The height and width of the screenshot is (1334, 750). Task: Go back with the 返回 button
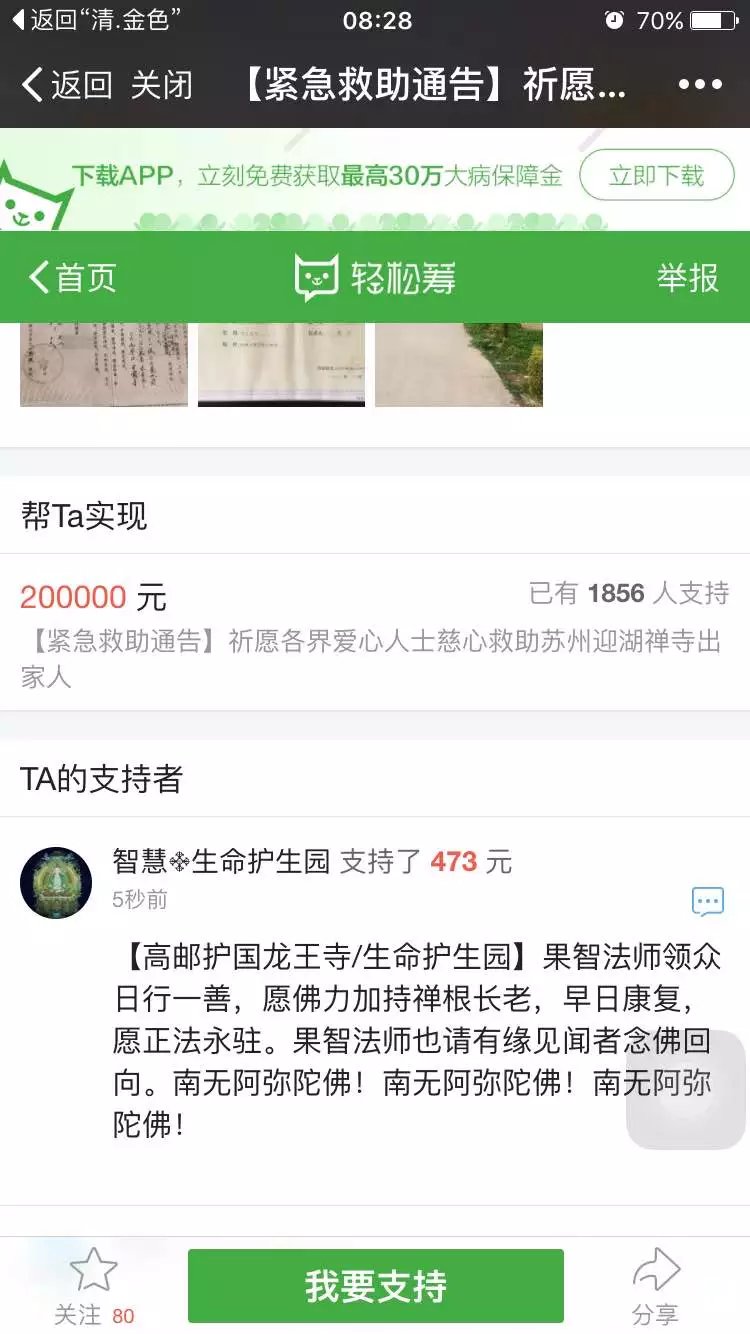click(66, 85)
